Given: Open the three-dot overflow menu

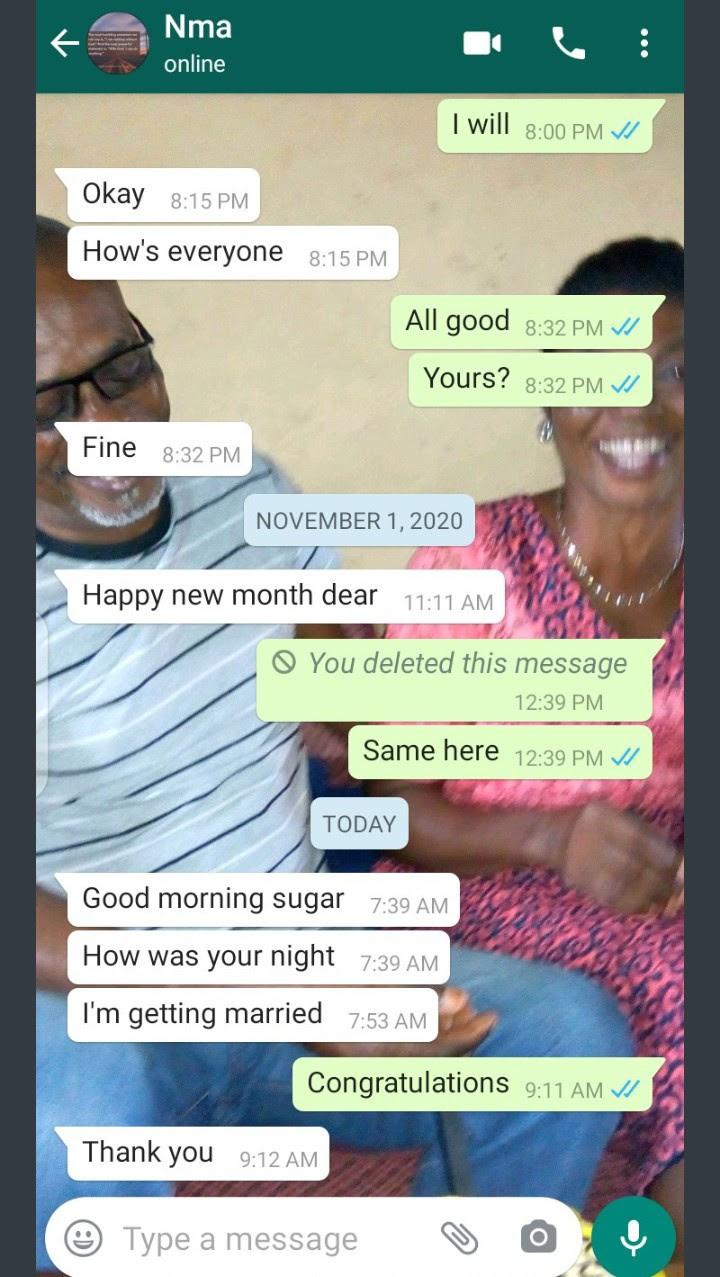Looking at the screenshot, I should (x=644, y=43).
